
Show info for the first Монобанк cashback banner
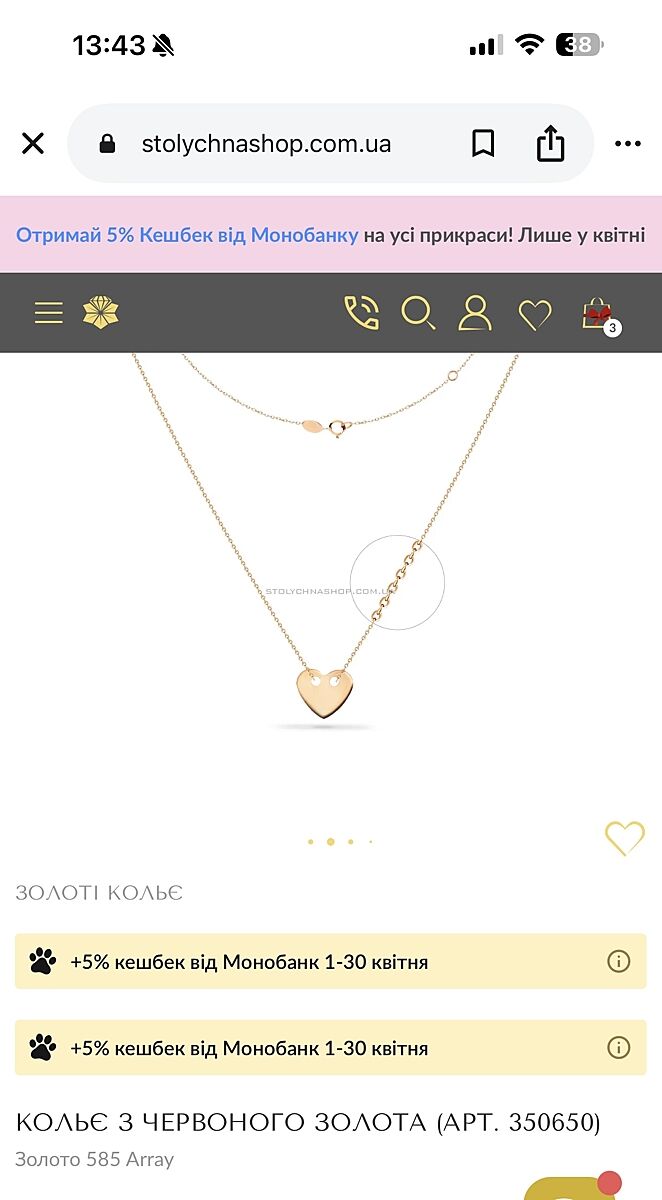click(x=619, y=962)
